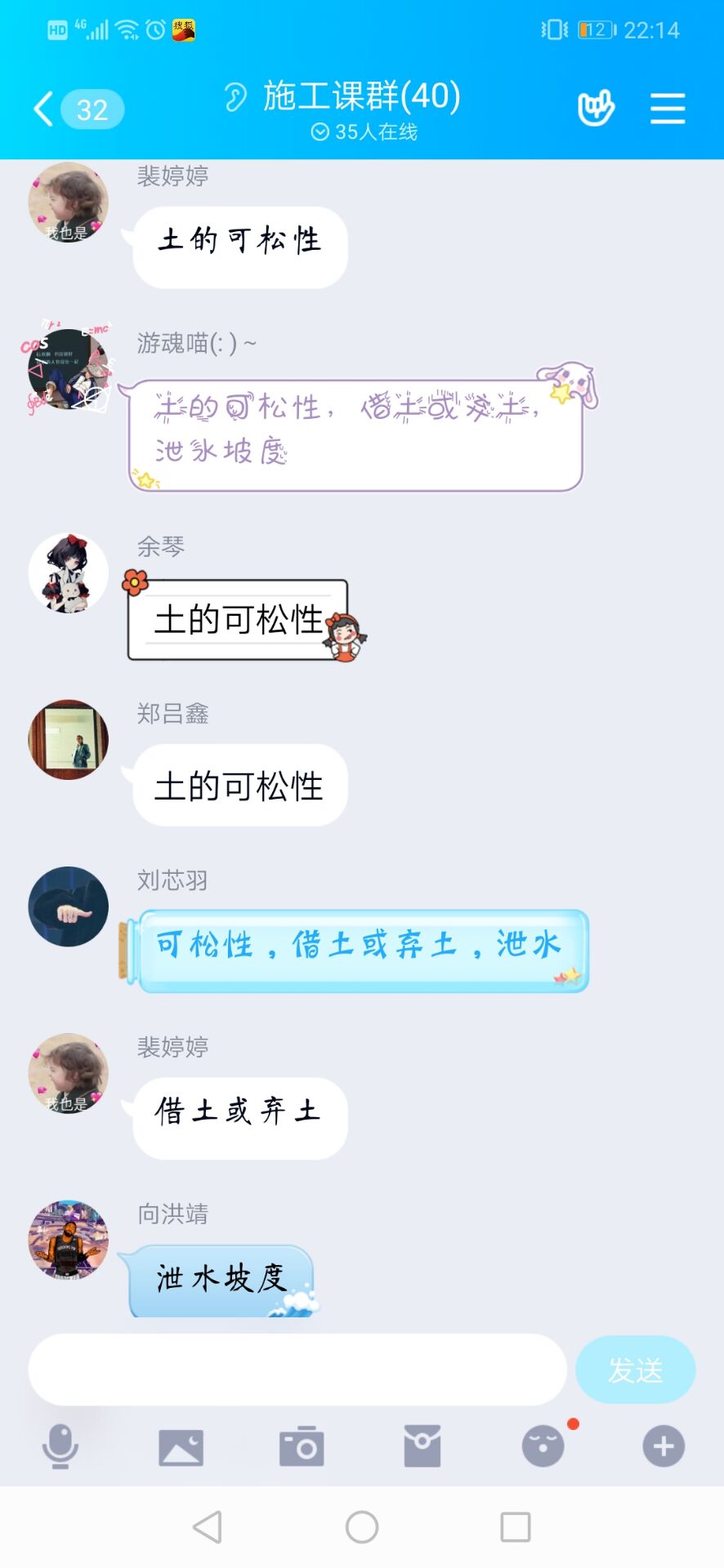724x1568 pixels.
Task: Open 刘芯羽's avatar profile
Action: point(69,906)
